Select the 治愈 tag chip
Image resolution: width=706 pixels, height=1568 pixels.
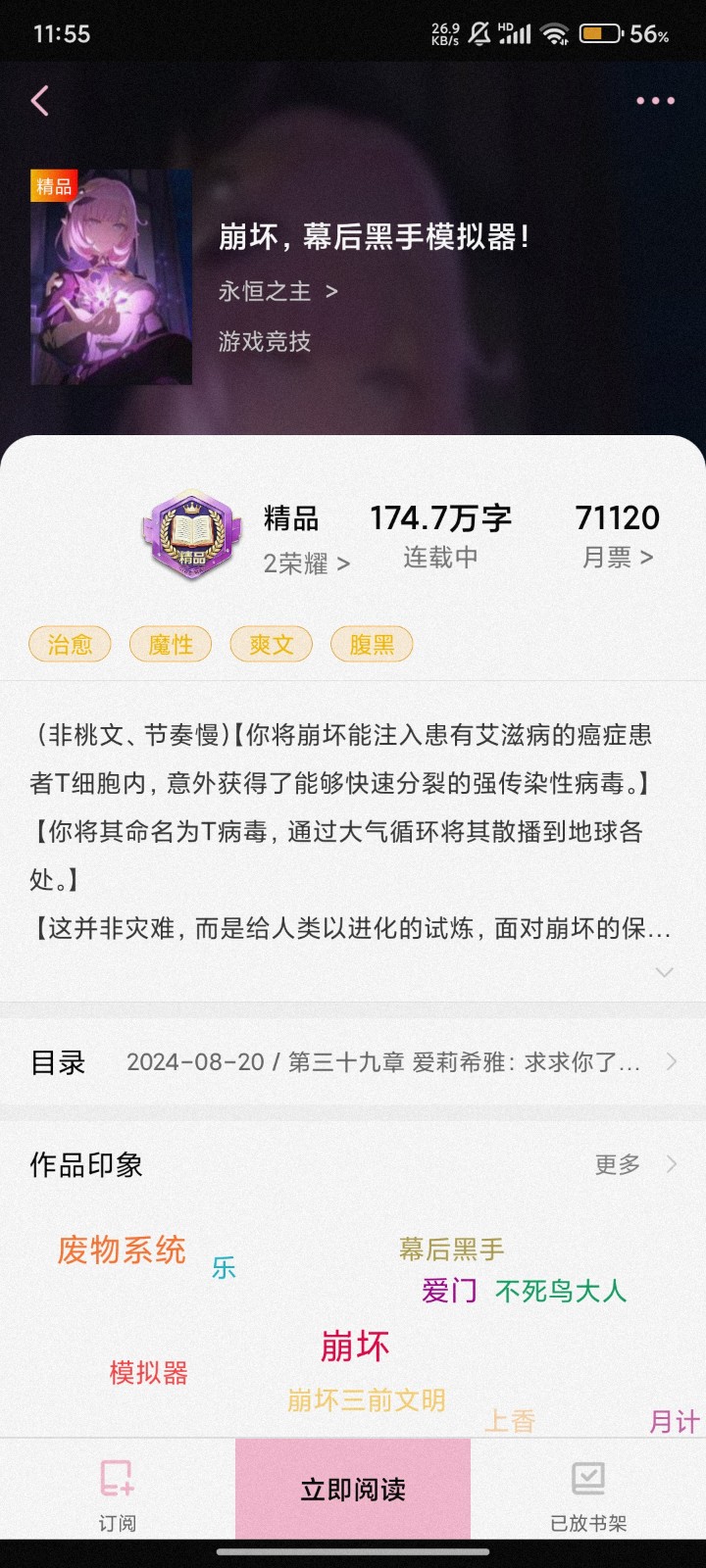tap(70, 644)
